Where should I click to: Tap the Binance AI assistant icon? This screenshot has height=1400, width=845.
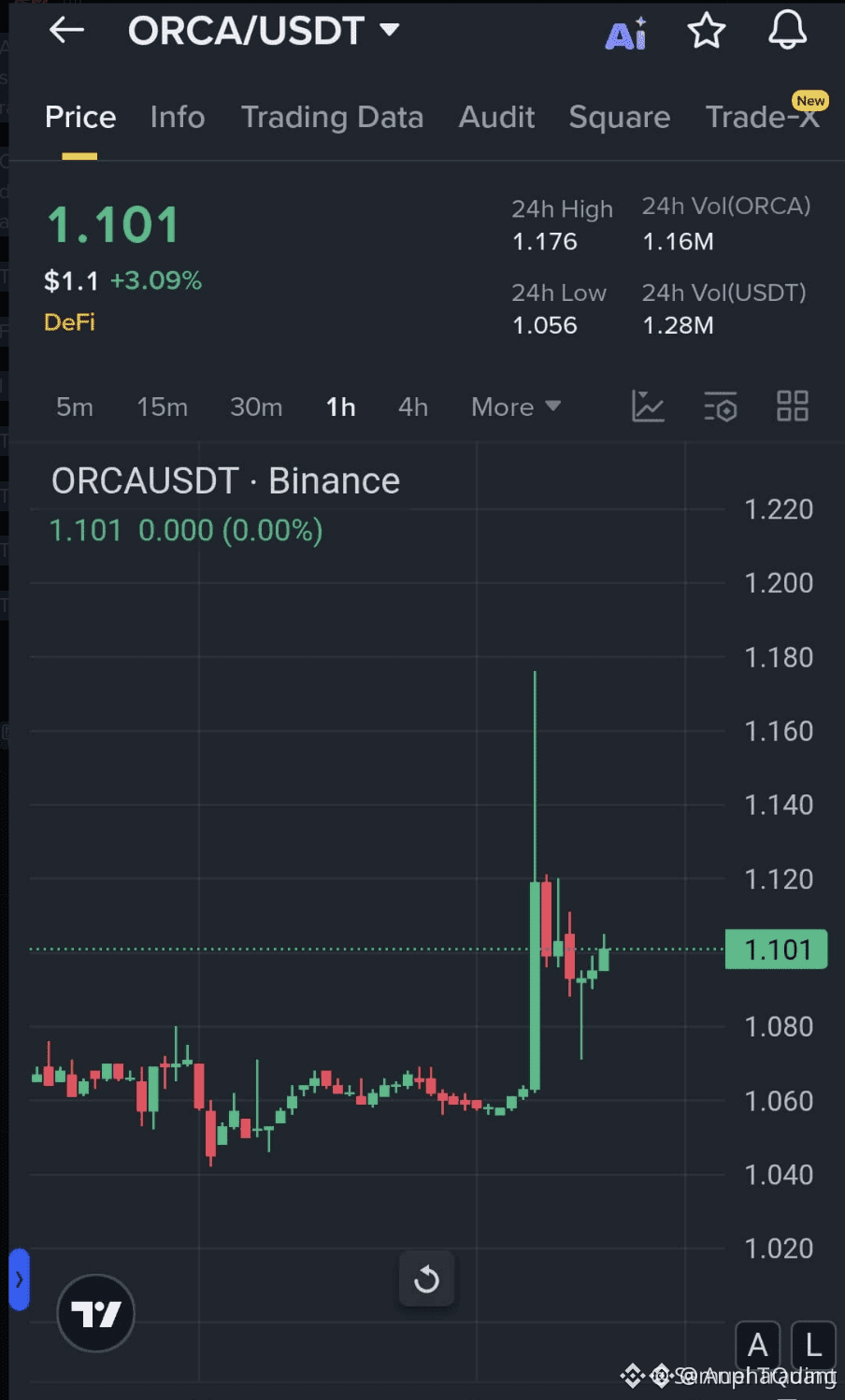pos(625,30)
